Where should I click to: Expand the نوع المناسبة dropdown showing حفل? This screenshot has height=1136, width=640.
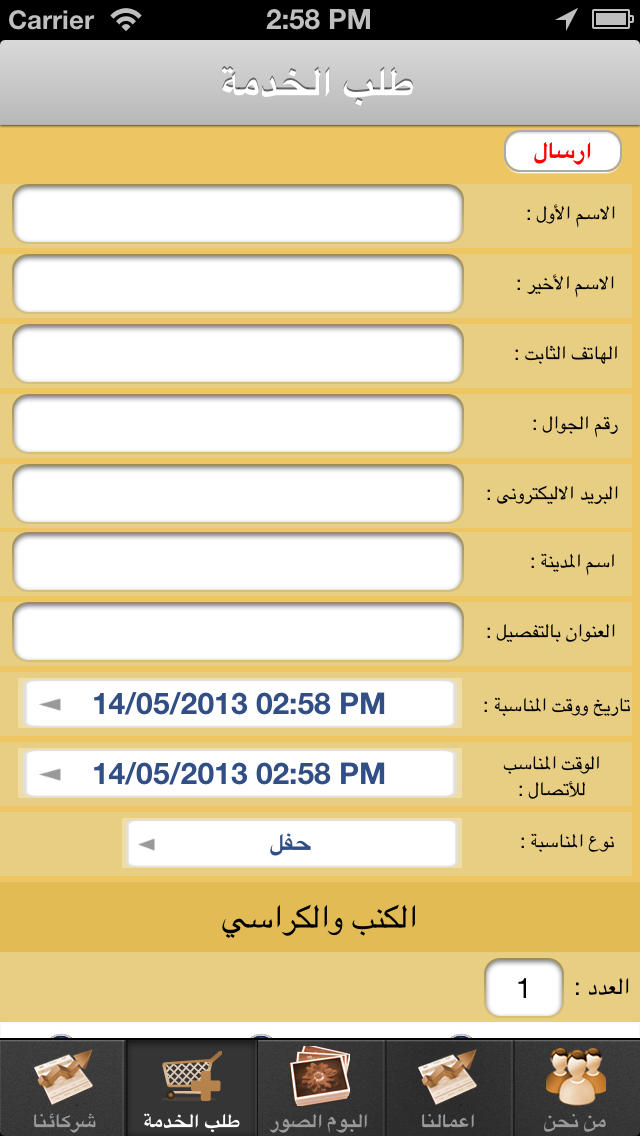(x=292, y=843)
